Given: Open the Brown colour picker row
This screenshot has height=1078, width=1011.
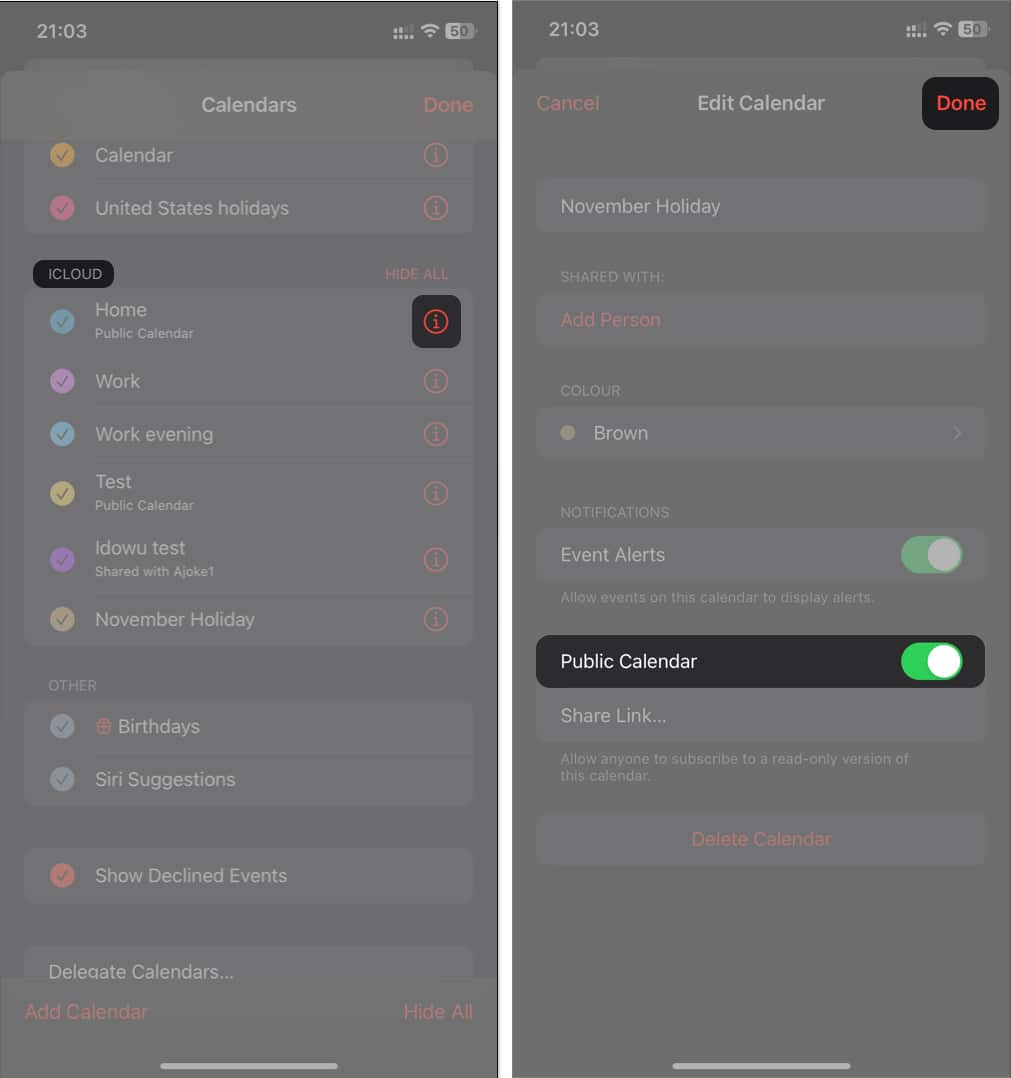Looking at the screenshot, I should click(760, 433).
